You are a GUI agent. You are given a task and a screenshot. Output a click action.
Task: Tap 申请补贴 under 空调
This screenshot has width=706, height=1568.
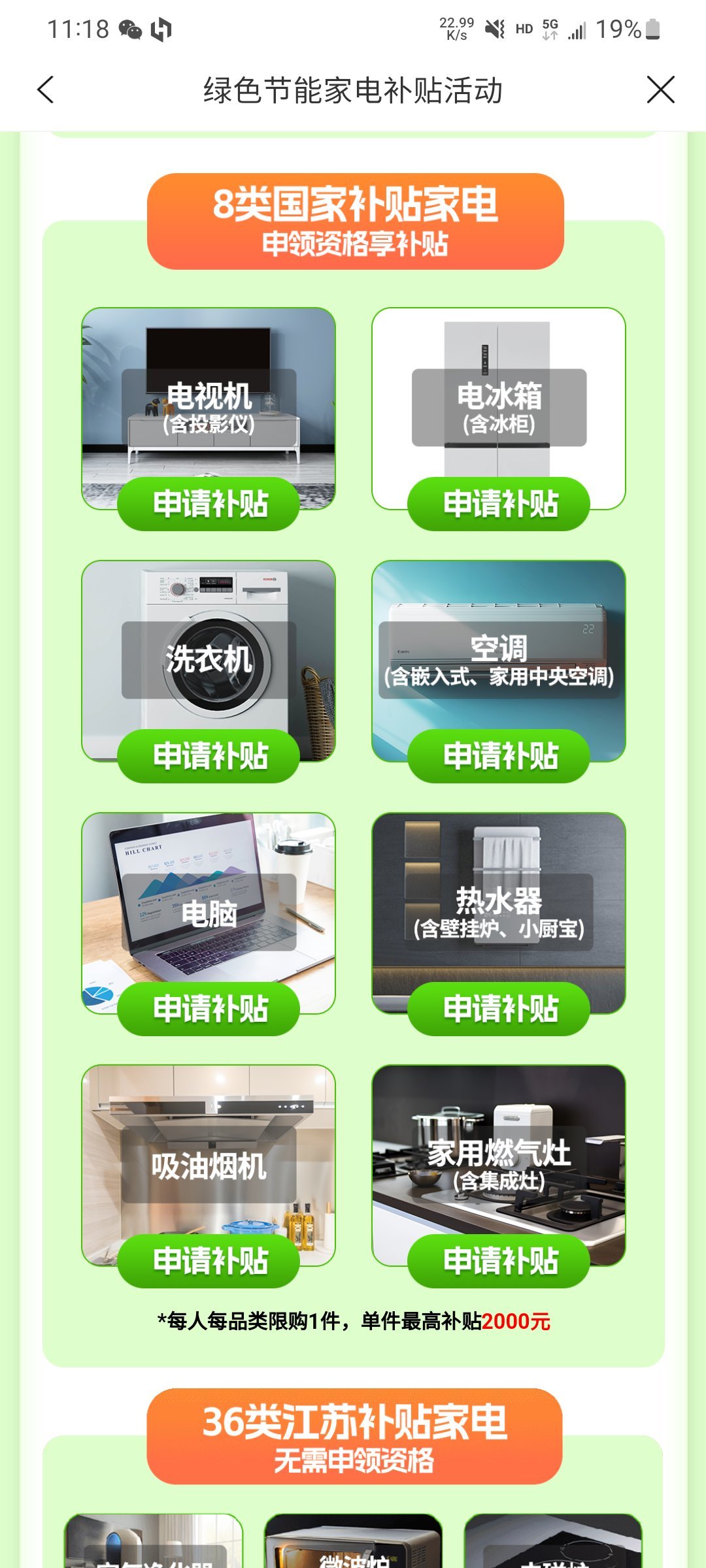pos(499,756)
